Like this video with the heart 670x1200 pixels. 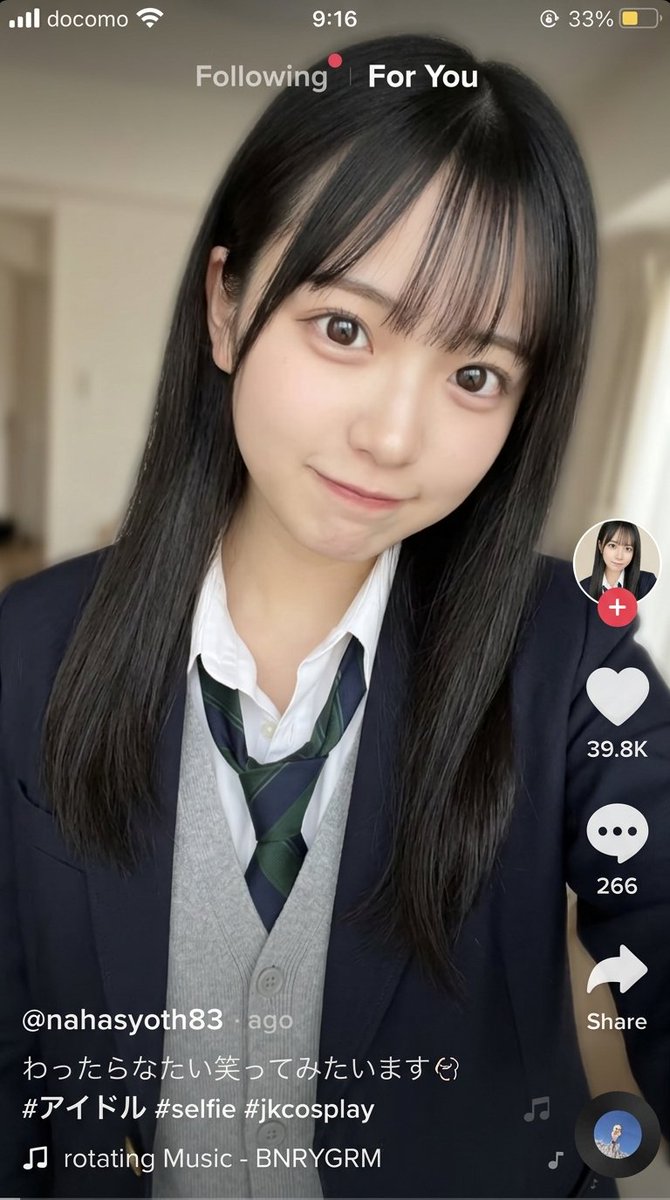617,697
